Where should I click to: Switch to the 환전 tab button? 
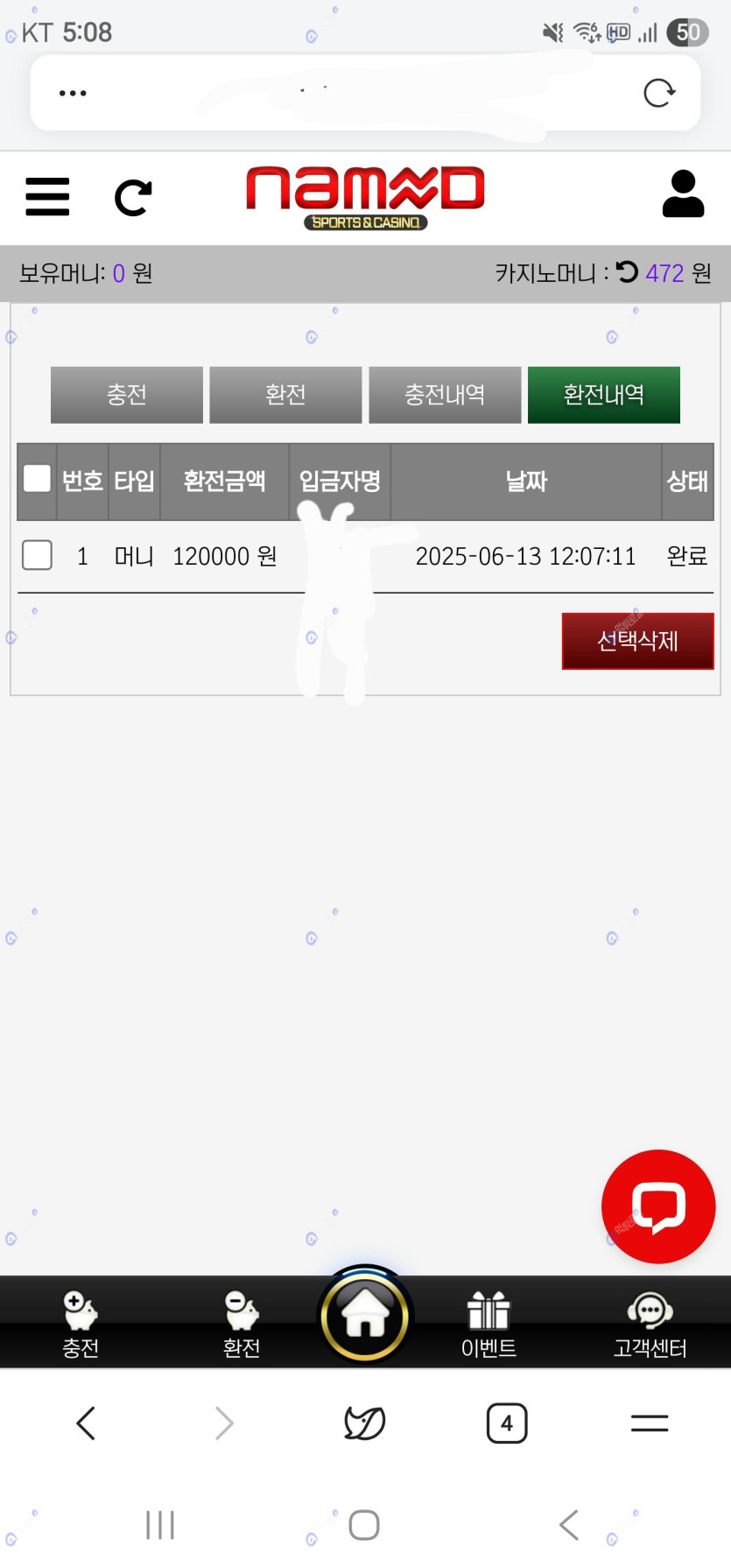coord(285,395)
